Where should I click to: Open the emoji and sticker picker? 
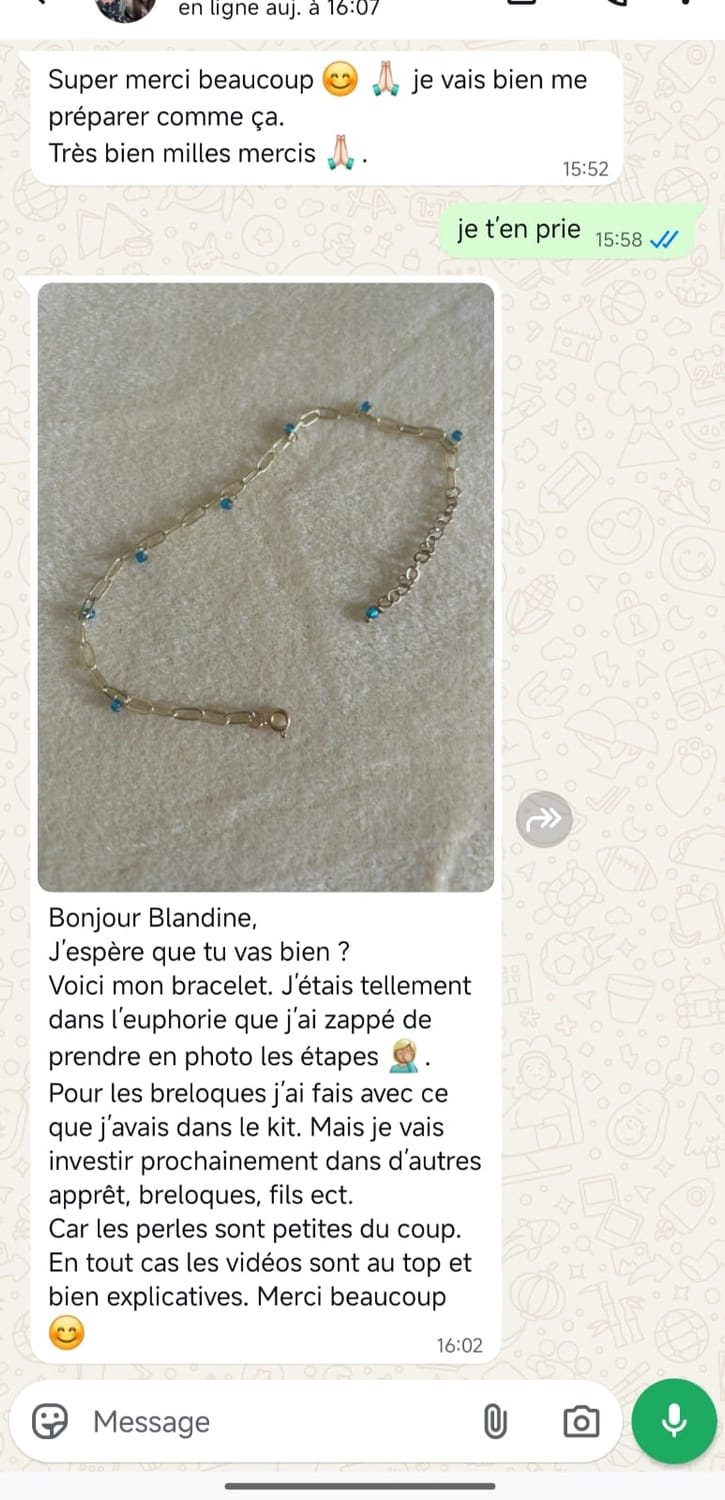click(50, 1421)
